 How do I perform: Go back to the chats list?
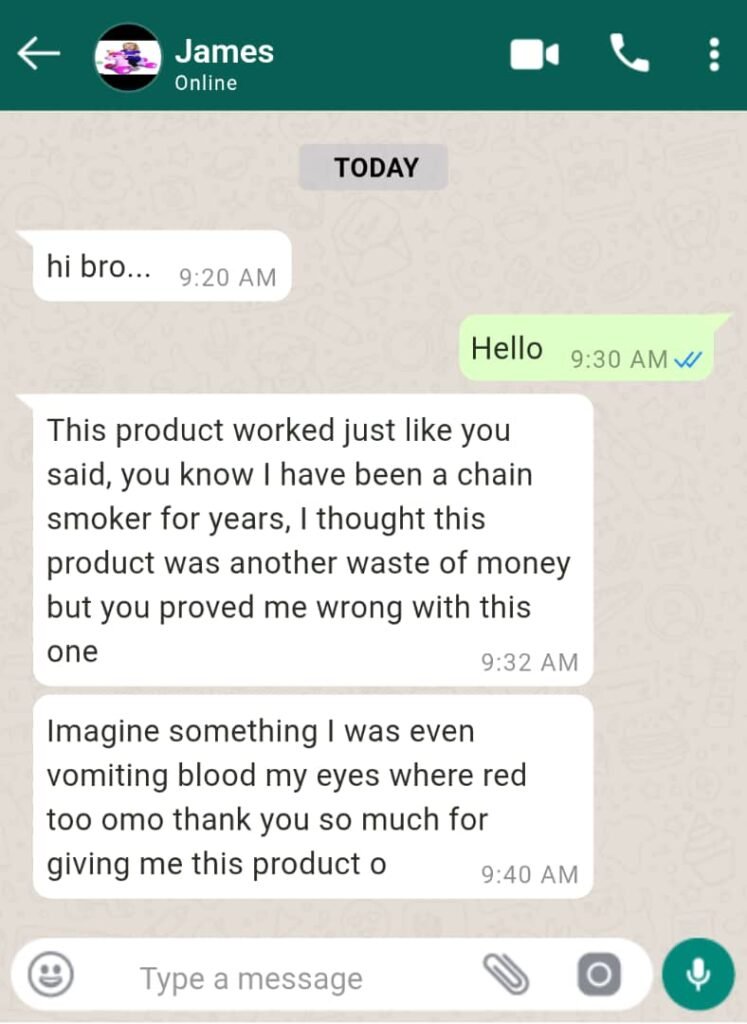coord(39,55)
